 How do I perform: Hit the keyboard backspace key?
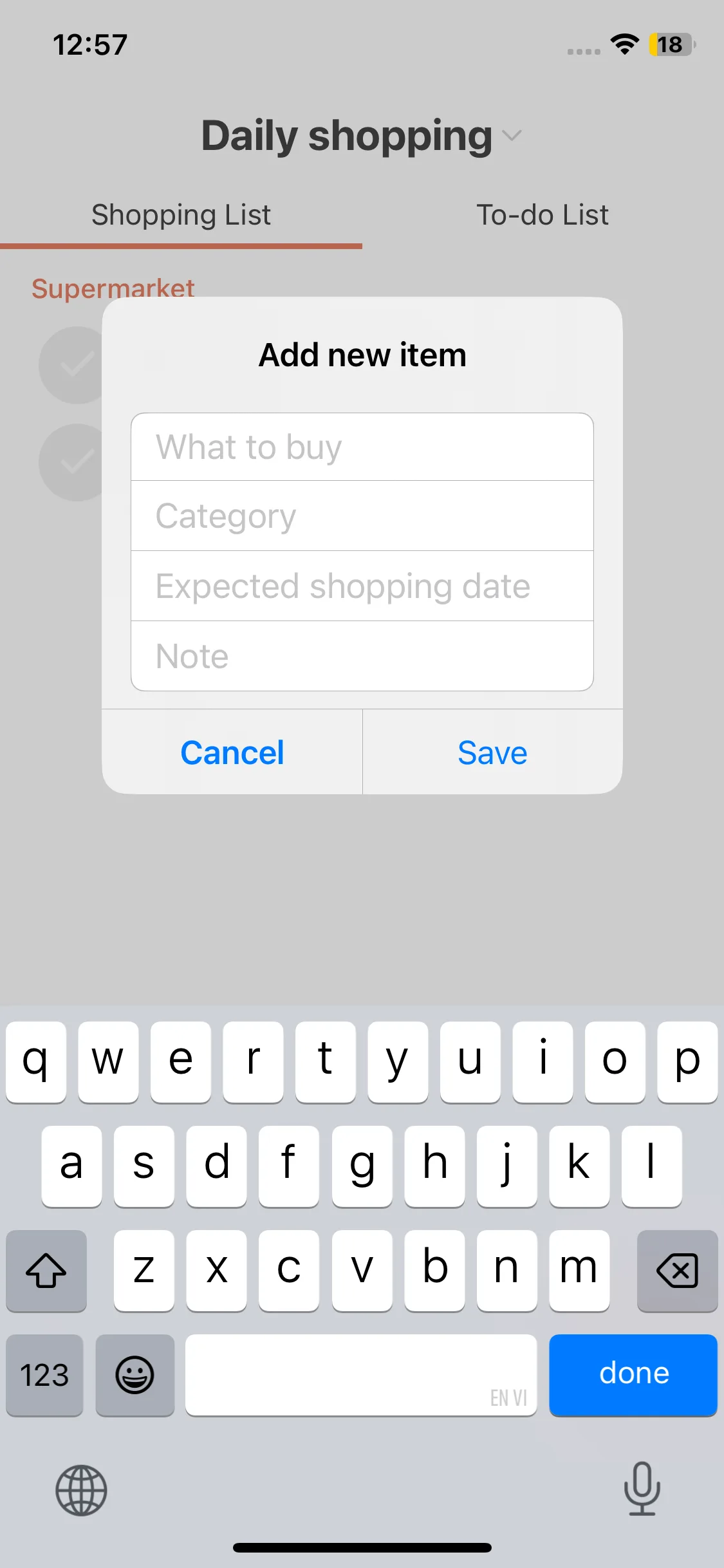[677, 1271]
